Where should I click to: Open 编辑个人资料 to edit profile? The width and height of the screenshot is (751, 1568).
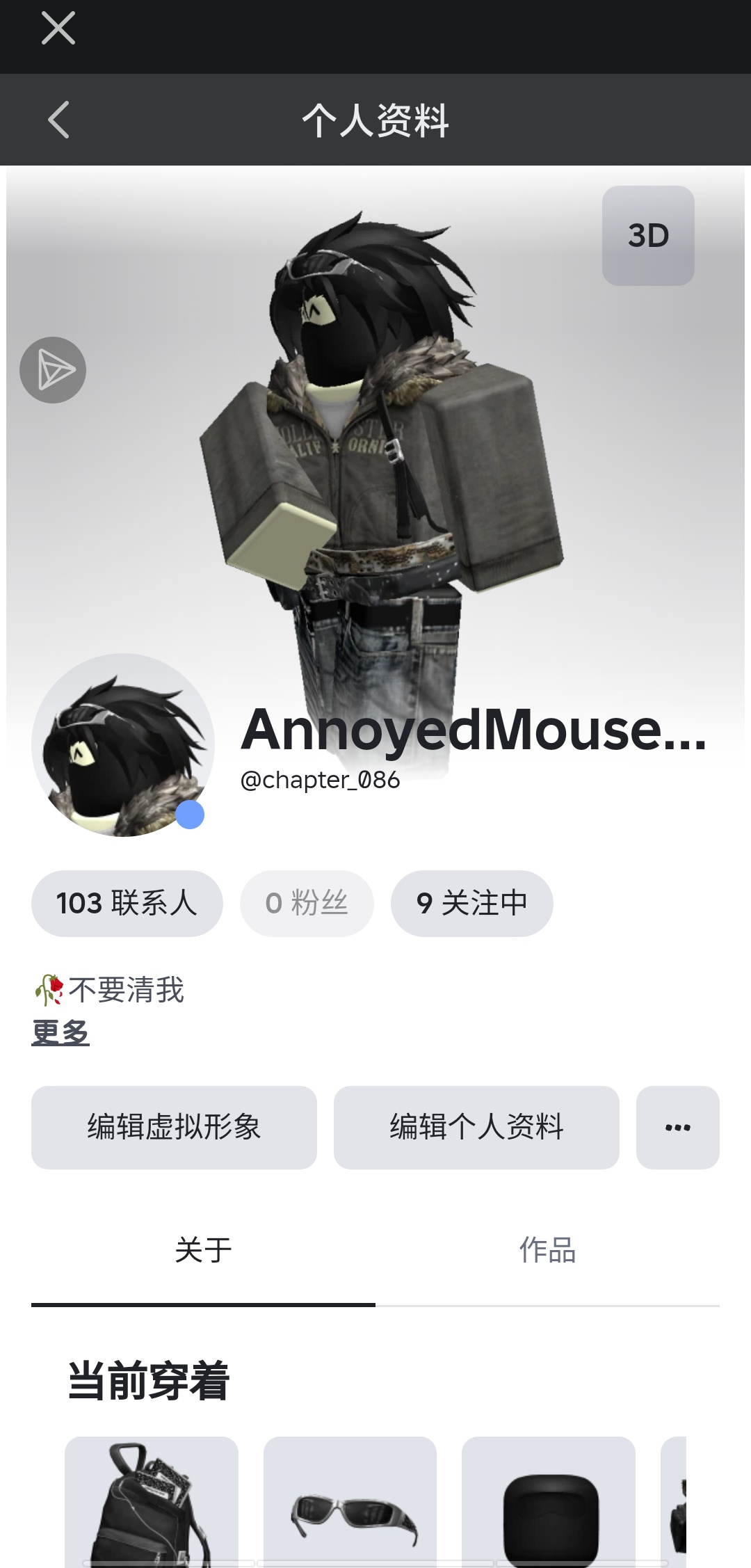pos(476,1127)
